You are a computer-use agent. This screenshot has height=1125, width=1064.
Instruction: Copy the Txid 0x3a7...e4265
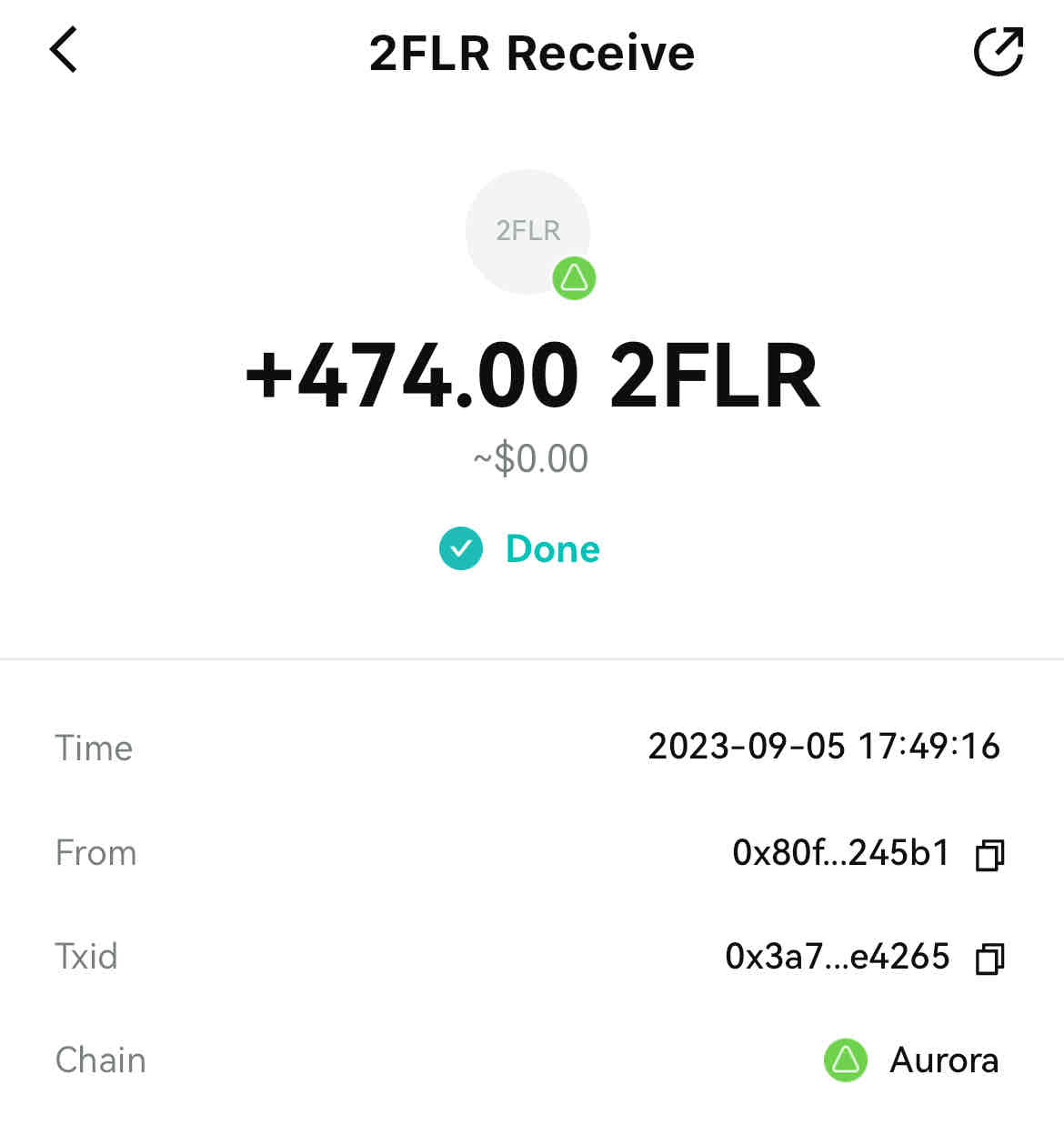[x=989, y=959]
